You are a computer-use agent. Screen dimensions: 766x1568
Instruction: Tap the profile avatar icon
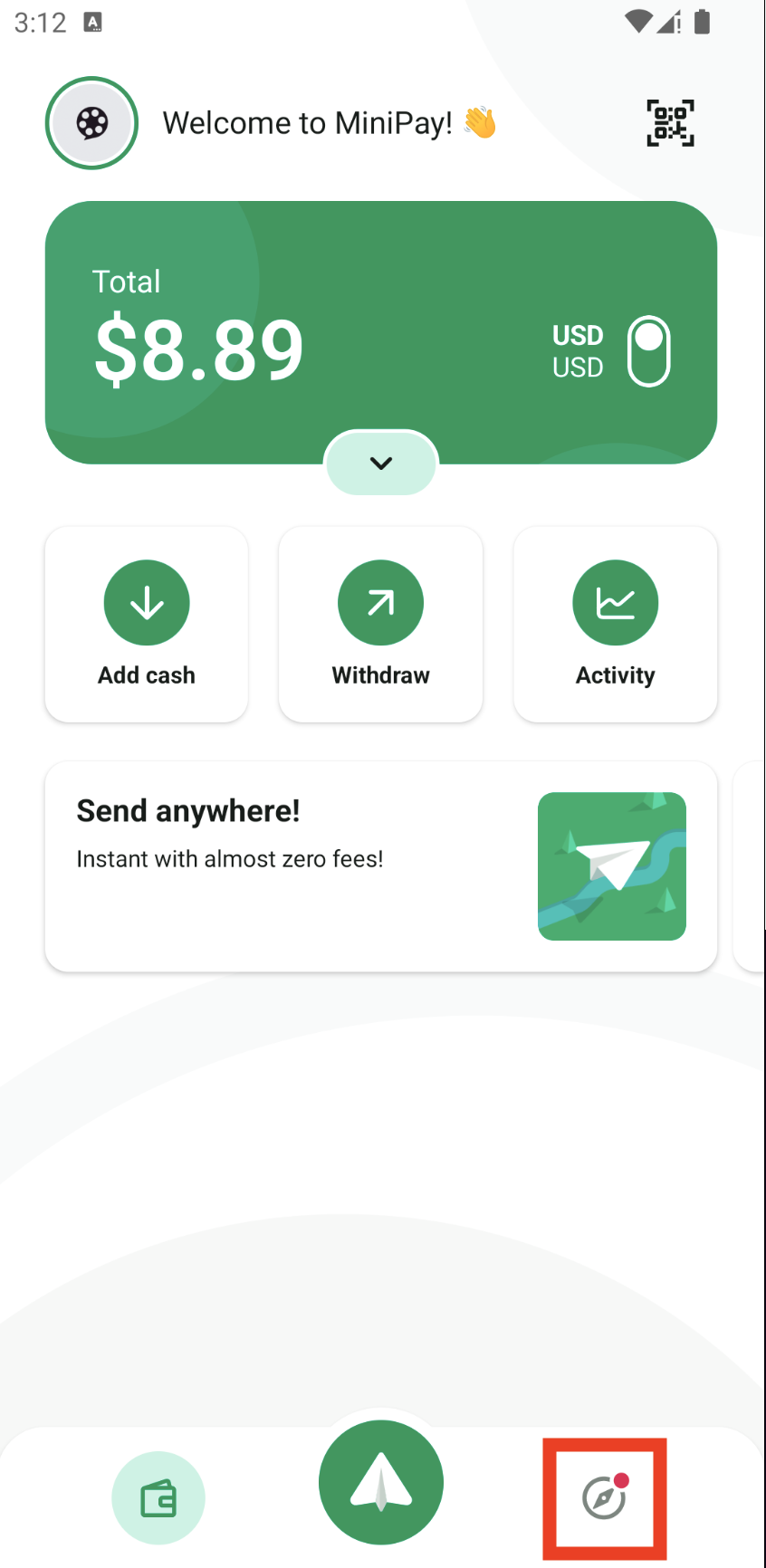coord(91,122)
